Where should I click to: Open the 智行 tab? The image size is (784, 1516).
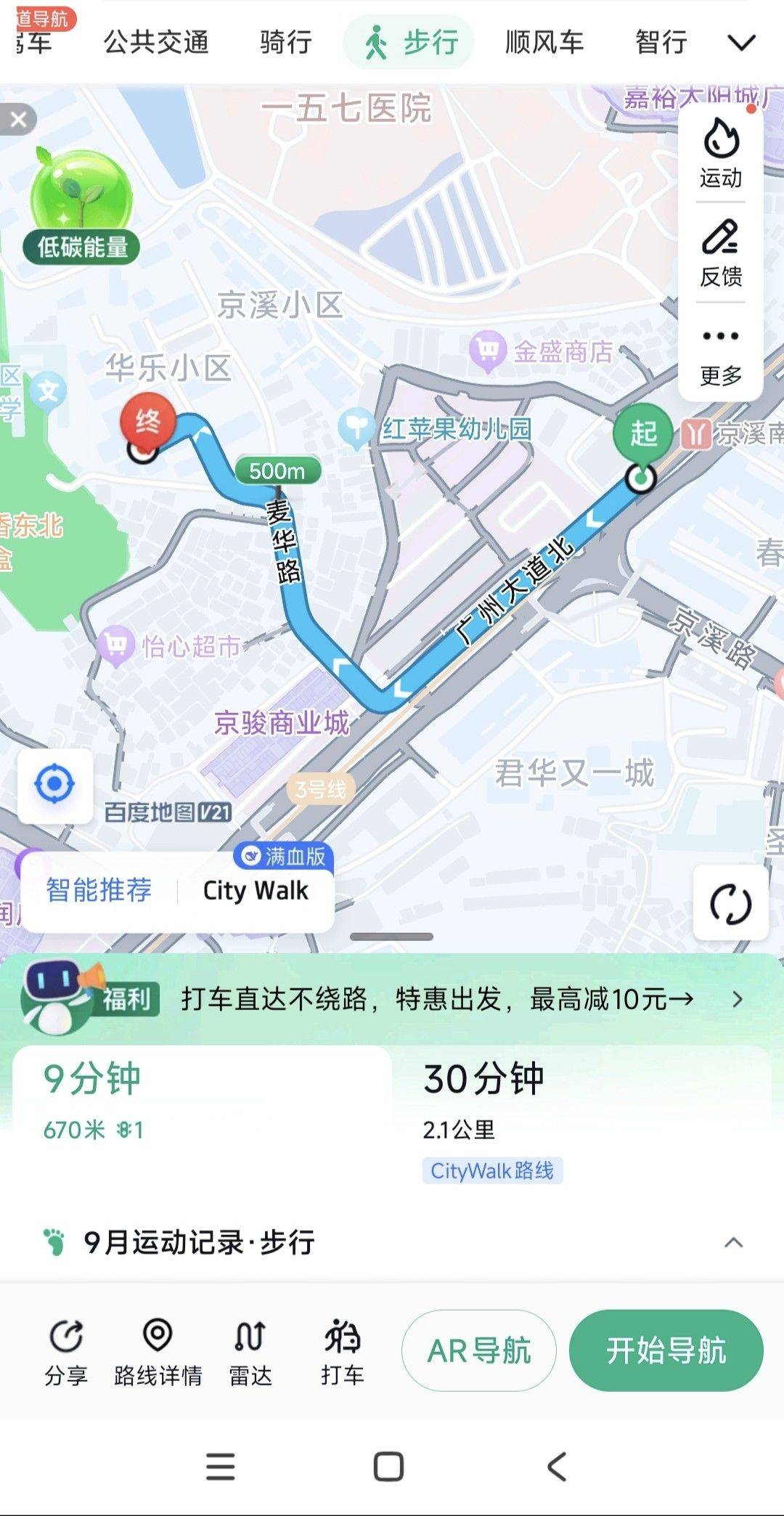point(661,42)
